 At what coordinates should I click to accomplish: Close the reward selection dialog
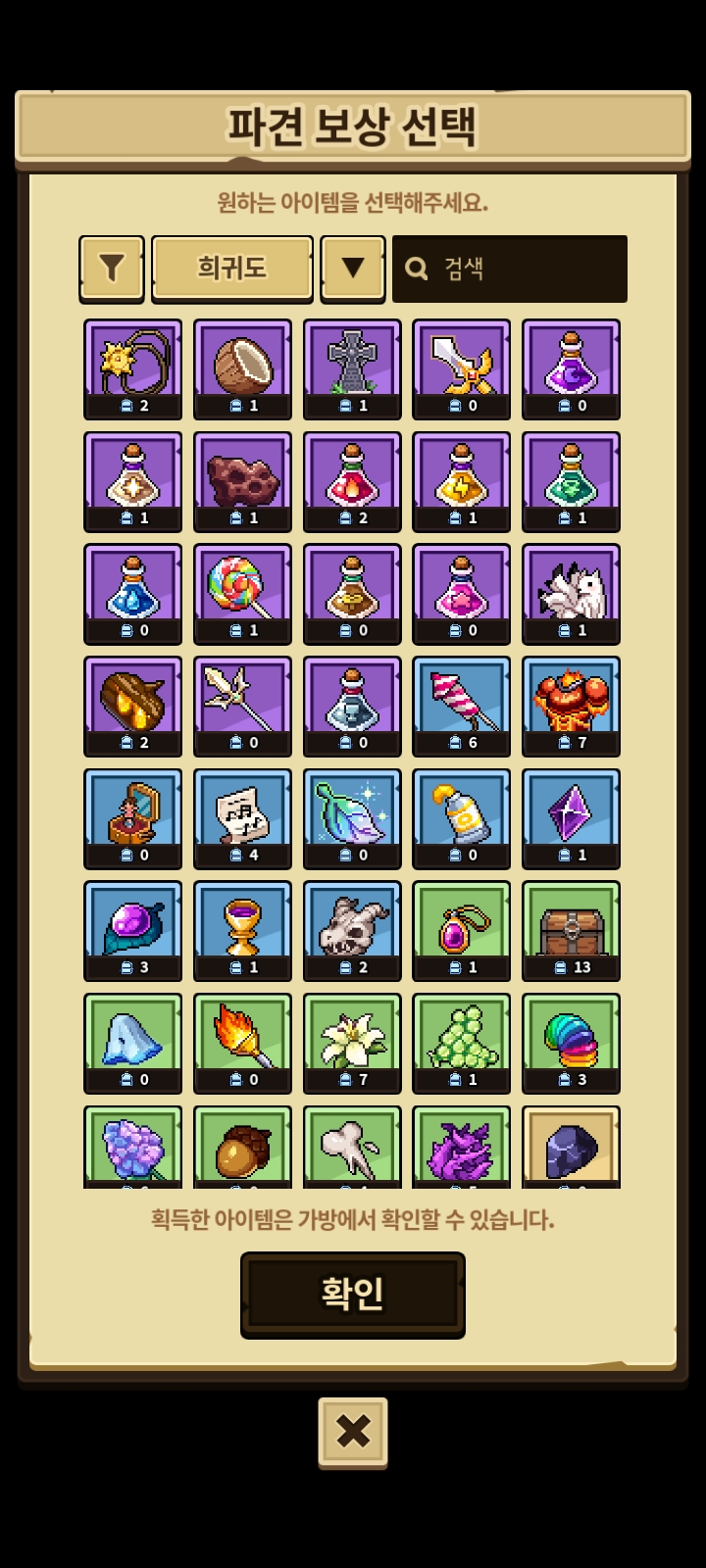(x=353, y=1432)
